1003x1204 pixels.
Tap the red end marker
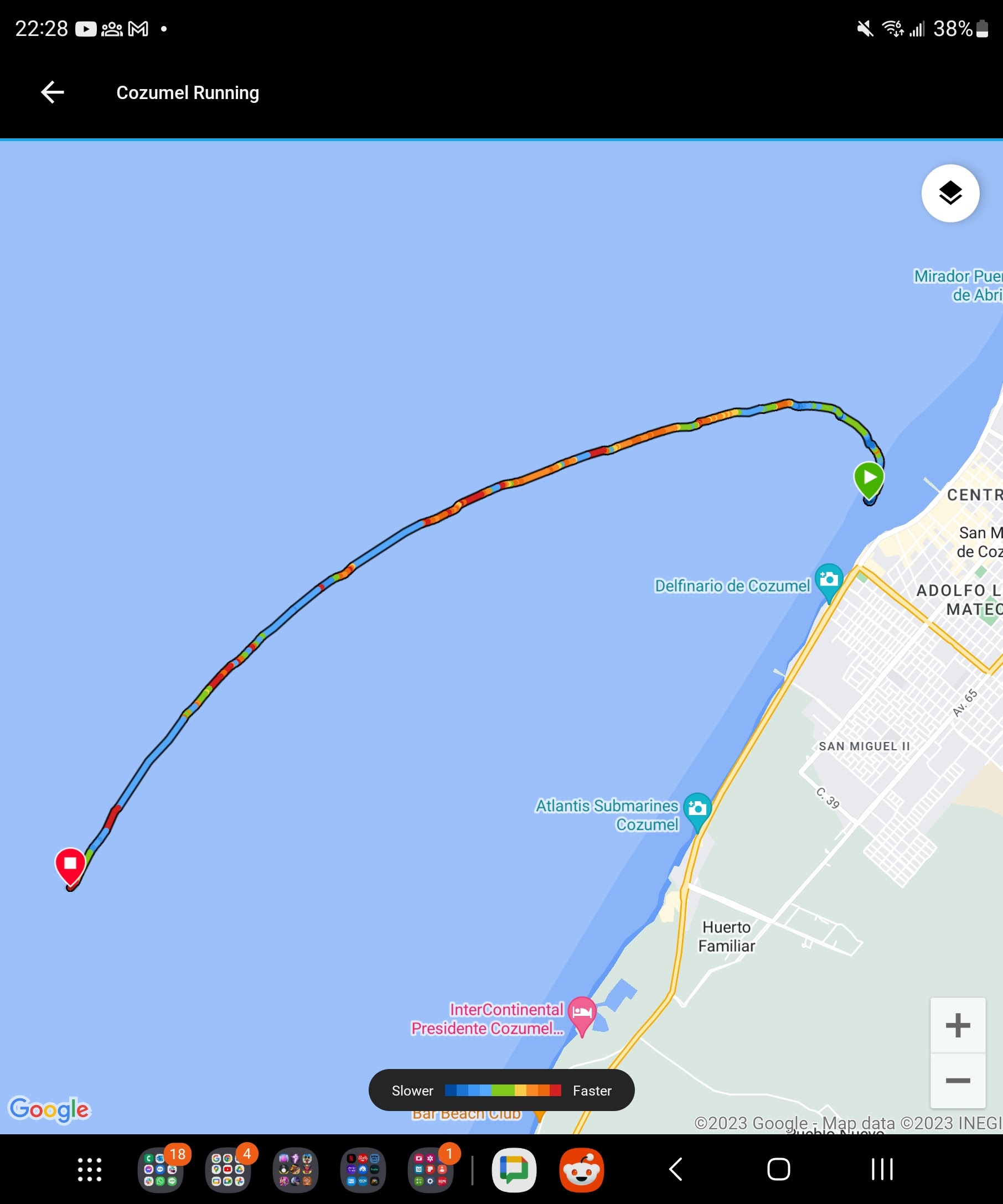coord(70,865)
